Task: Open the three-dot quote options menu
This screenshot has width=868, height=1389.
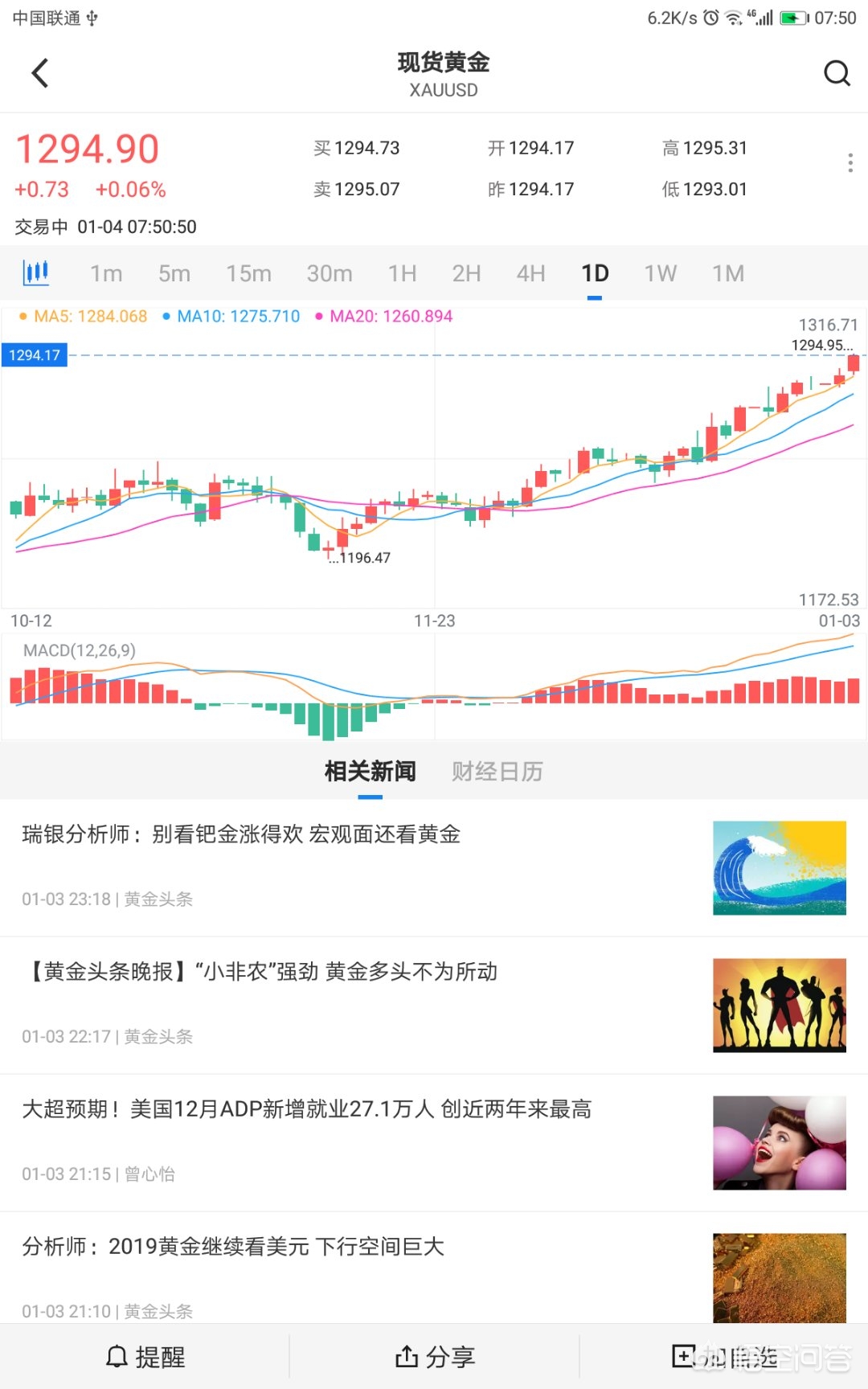Action: (850, 163)
